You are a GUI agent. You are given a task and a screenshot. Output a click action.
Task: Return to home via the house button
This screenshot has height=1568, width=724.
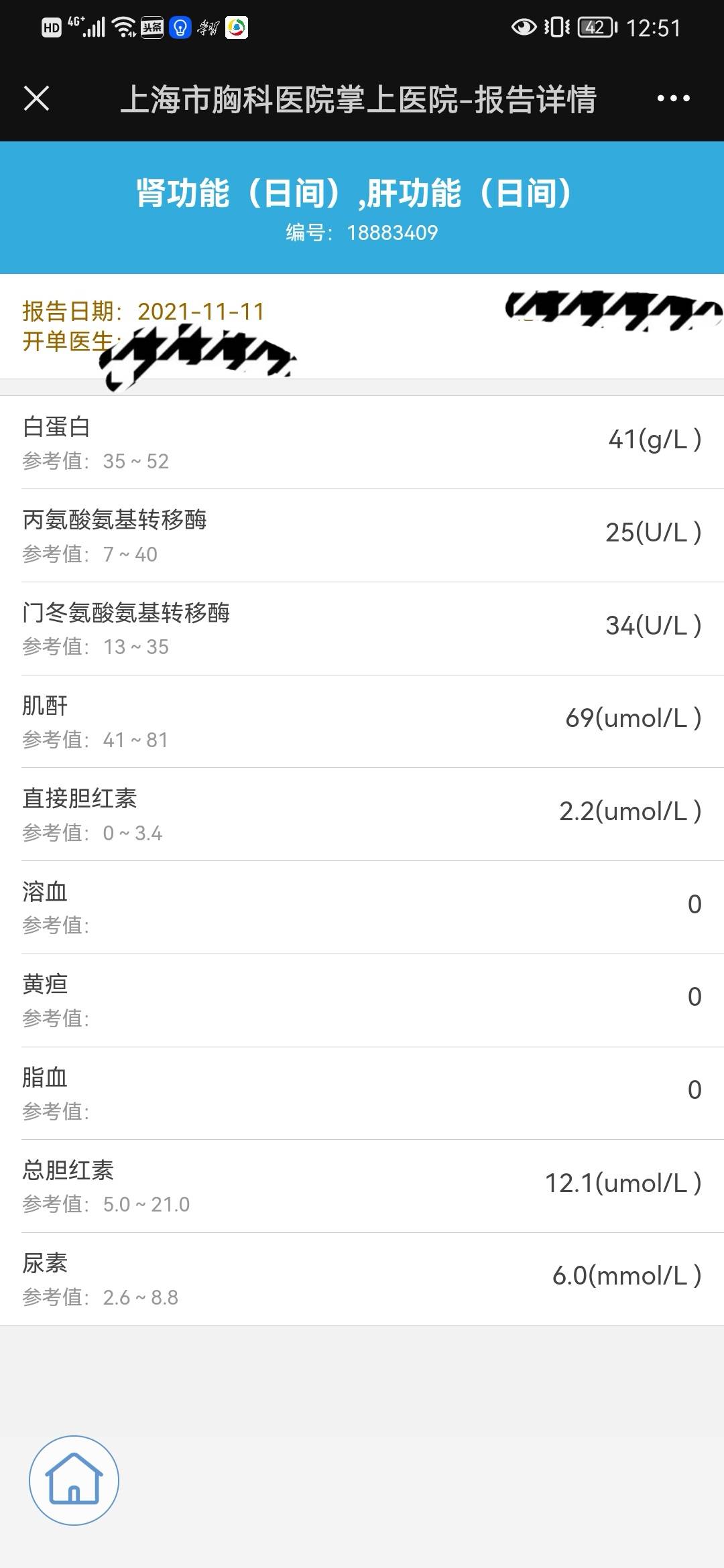[x=74, y=1480]
